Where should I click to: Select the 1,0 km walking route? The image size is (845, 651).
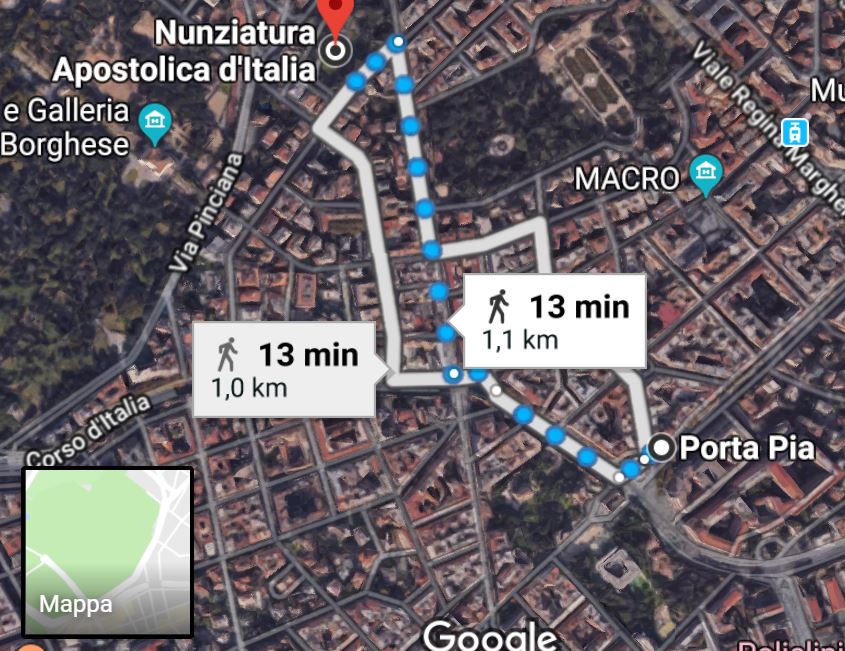285,369
